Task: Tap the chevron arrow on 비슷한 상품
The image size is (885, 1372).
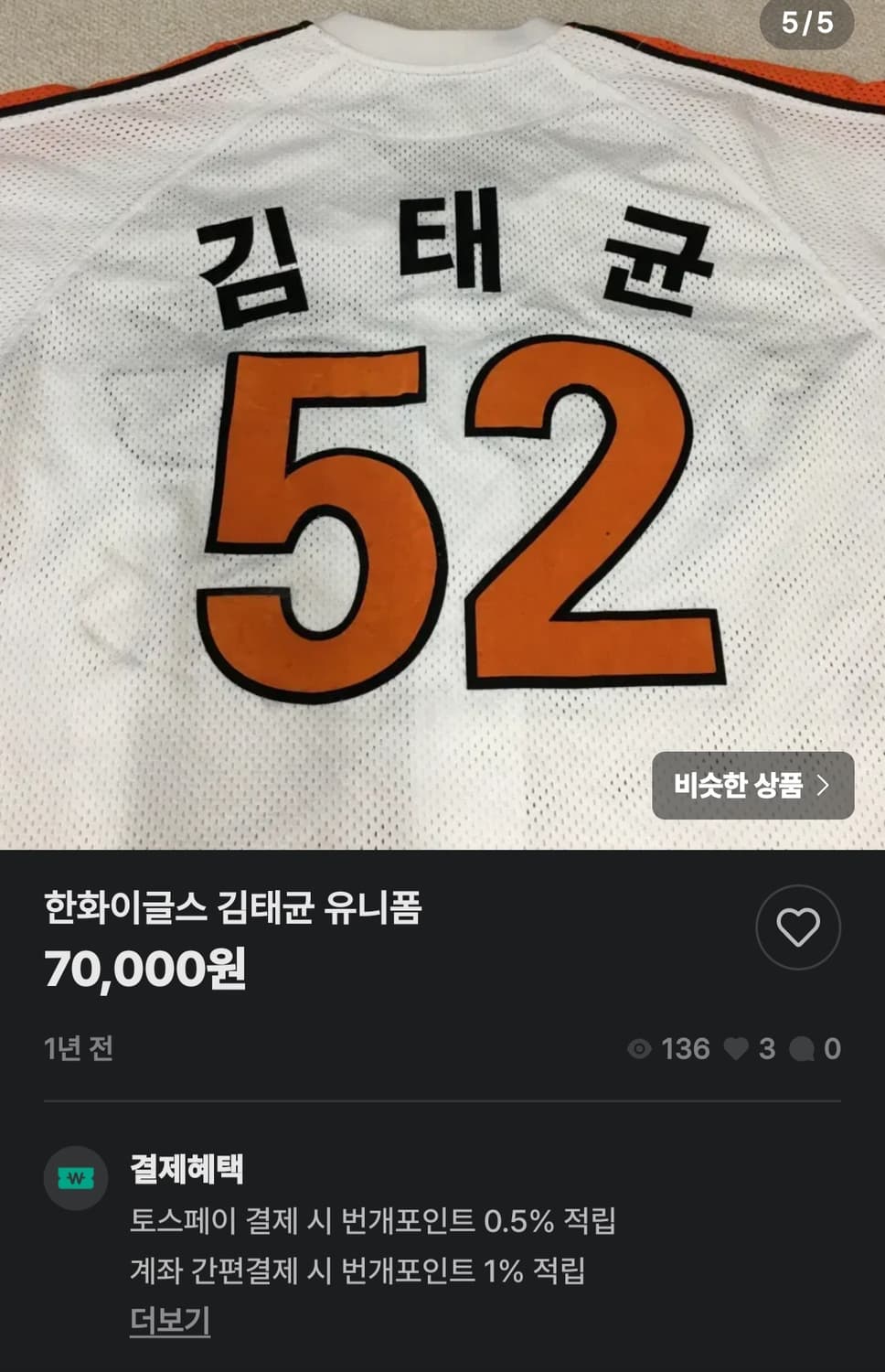Action: point(824,784)
